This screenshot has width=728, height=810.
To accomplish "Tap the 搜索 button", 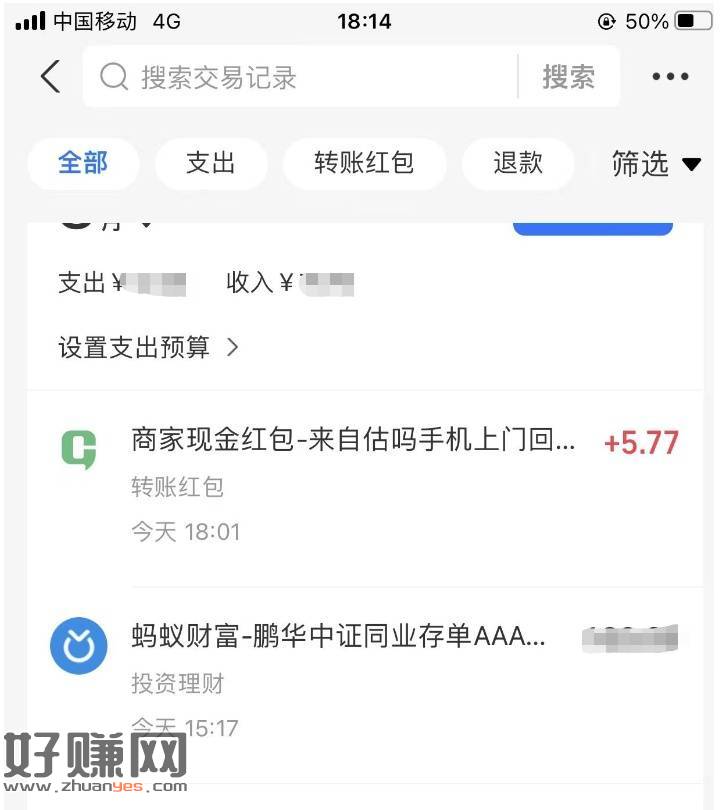I will [x=568, y=77].
